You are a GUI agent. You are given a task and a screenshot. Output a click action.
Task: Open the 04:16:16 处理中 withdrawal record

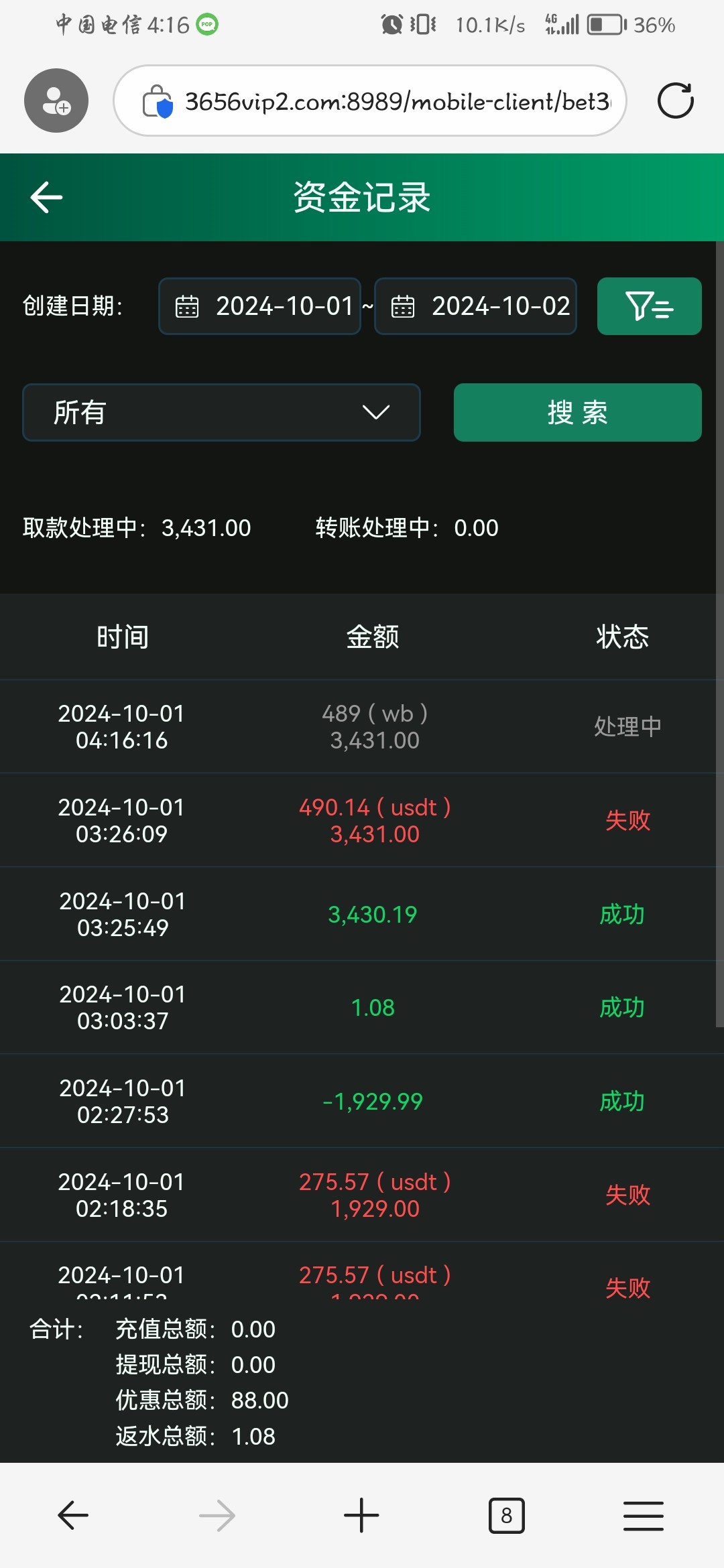358,727
